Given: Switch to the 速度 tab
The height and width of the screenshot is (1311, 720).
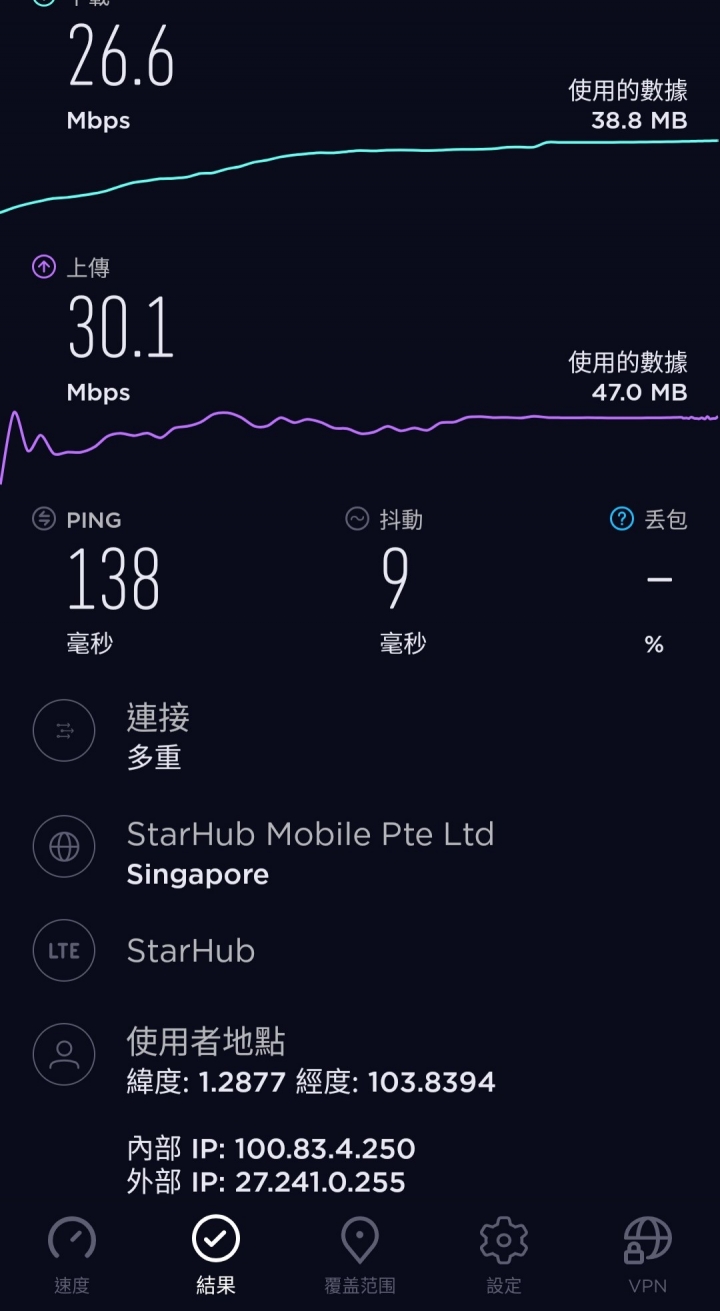Looking at the screenshot, I should coord(72,1255).
